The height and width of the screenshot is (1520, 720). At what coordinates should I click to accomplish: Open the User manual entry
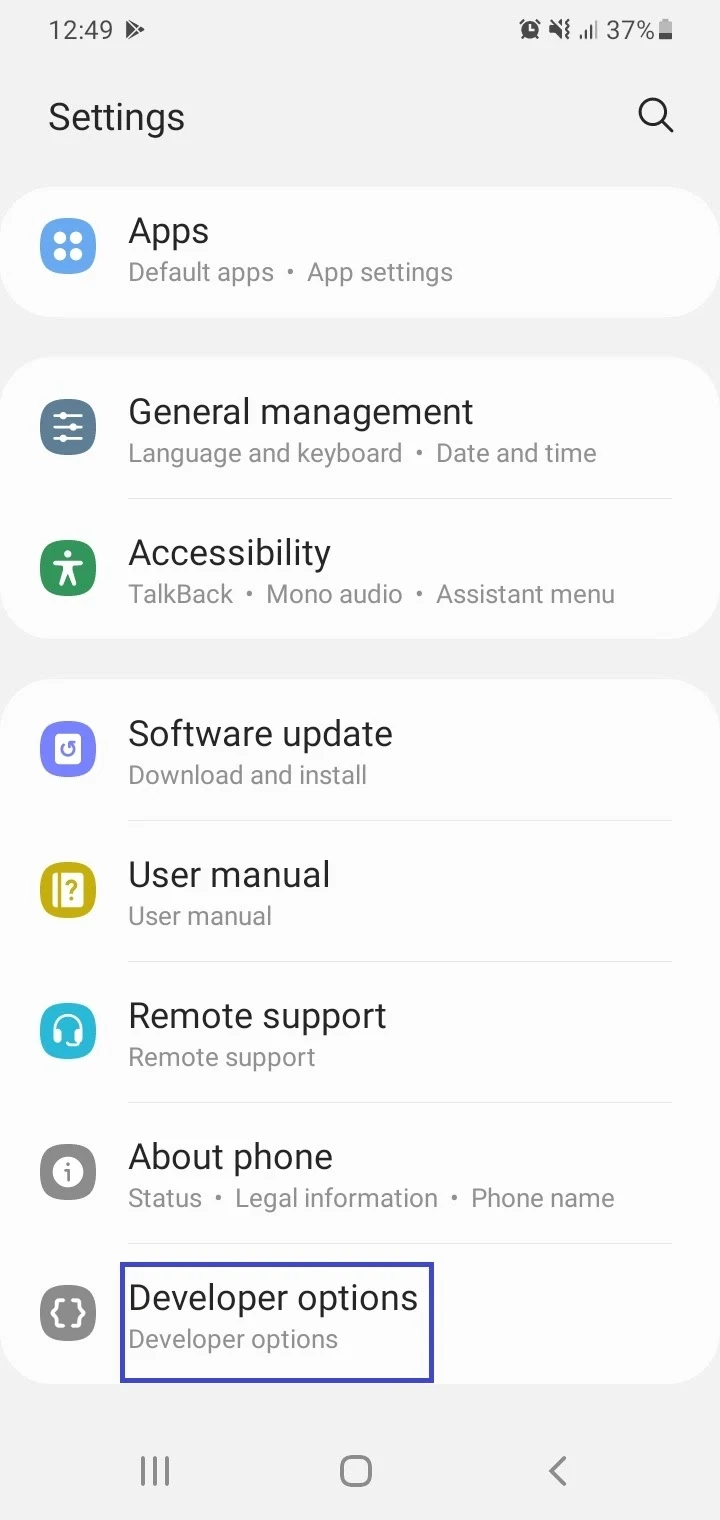[360, 893]
